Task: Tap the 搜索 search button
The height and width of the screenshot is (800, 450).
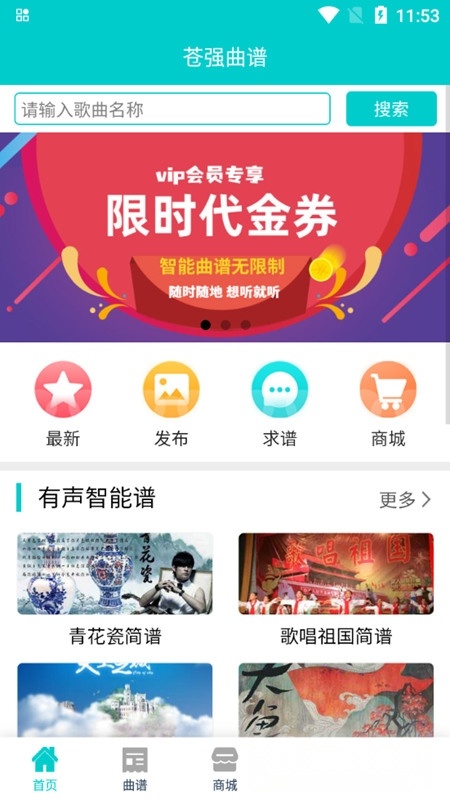Action: (x=391, y=109)
